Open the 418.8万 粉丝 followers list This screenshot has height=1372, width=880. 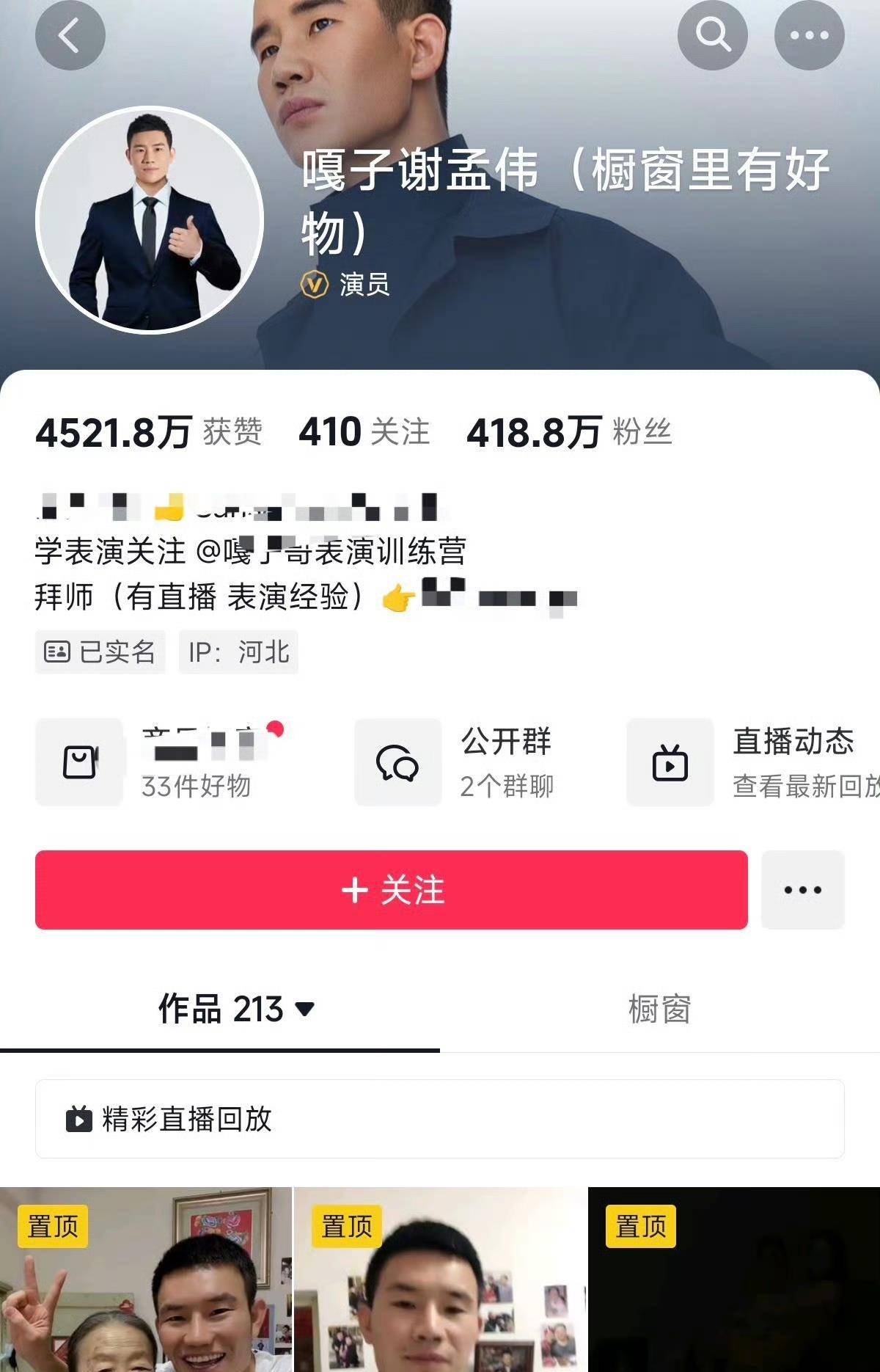[x=568, y=431]
